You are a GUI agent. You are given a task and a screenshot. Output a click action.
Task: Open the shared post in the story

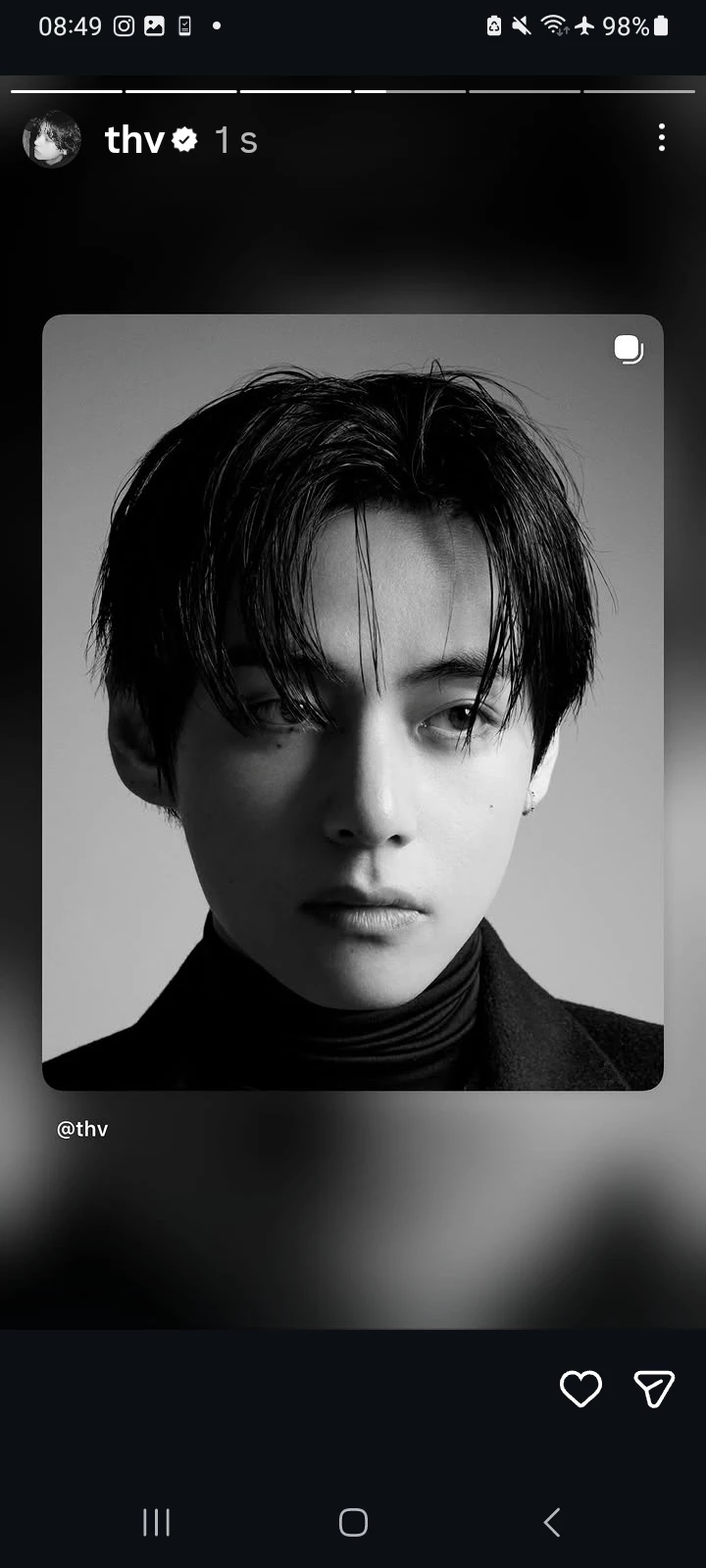tap(353, 702)
